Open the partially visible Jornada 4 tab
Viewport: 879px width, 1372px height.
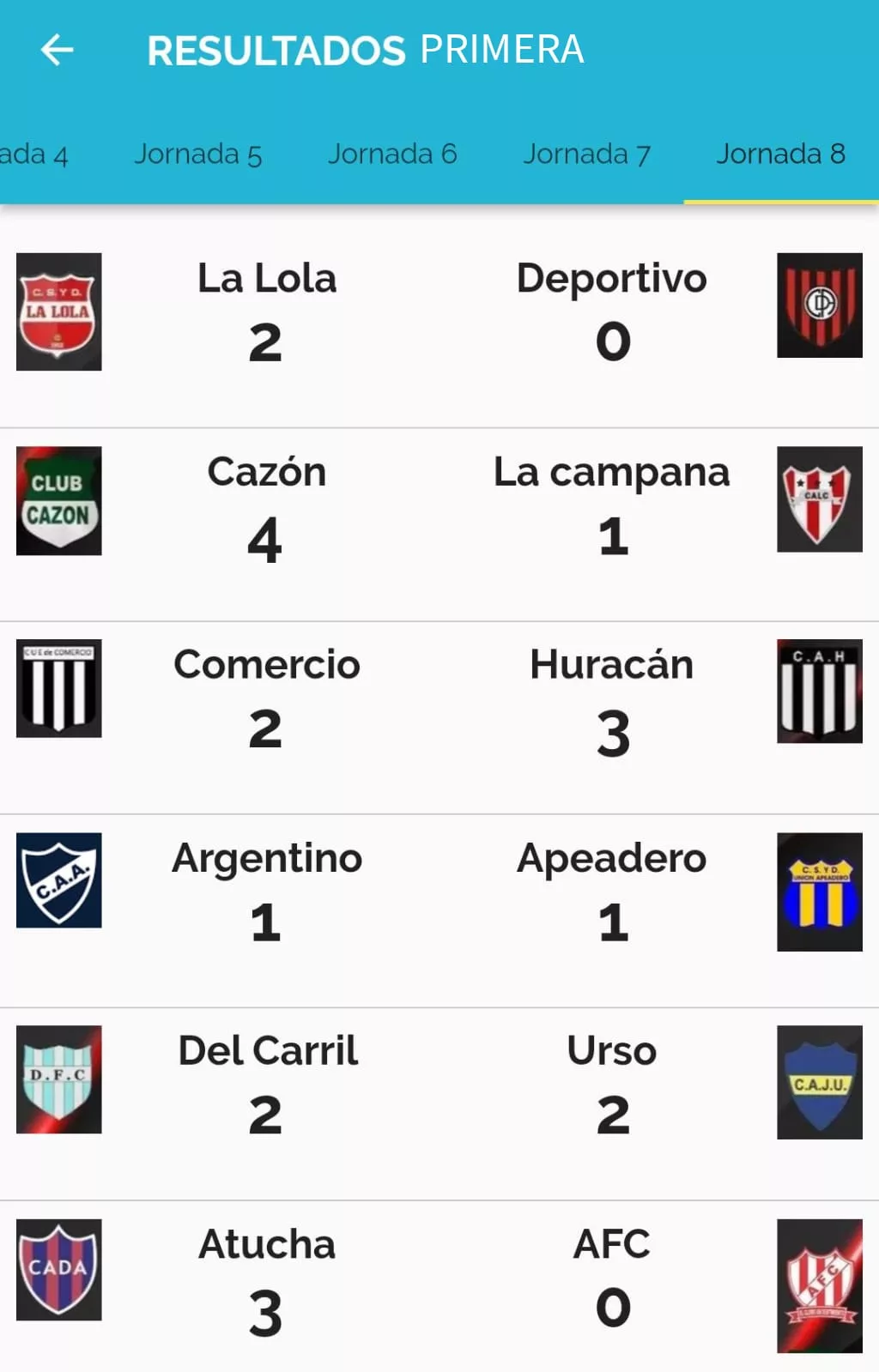tap(33, 154)
